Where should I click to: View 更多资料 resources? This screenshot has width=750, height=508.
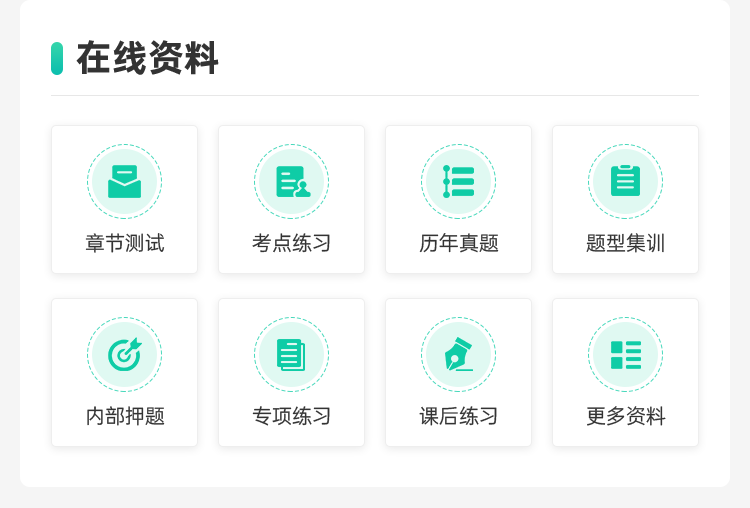(625, 372)
